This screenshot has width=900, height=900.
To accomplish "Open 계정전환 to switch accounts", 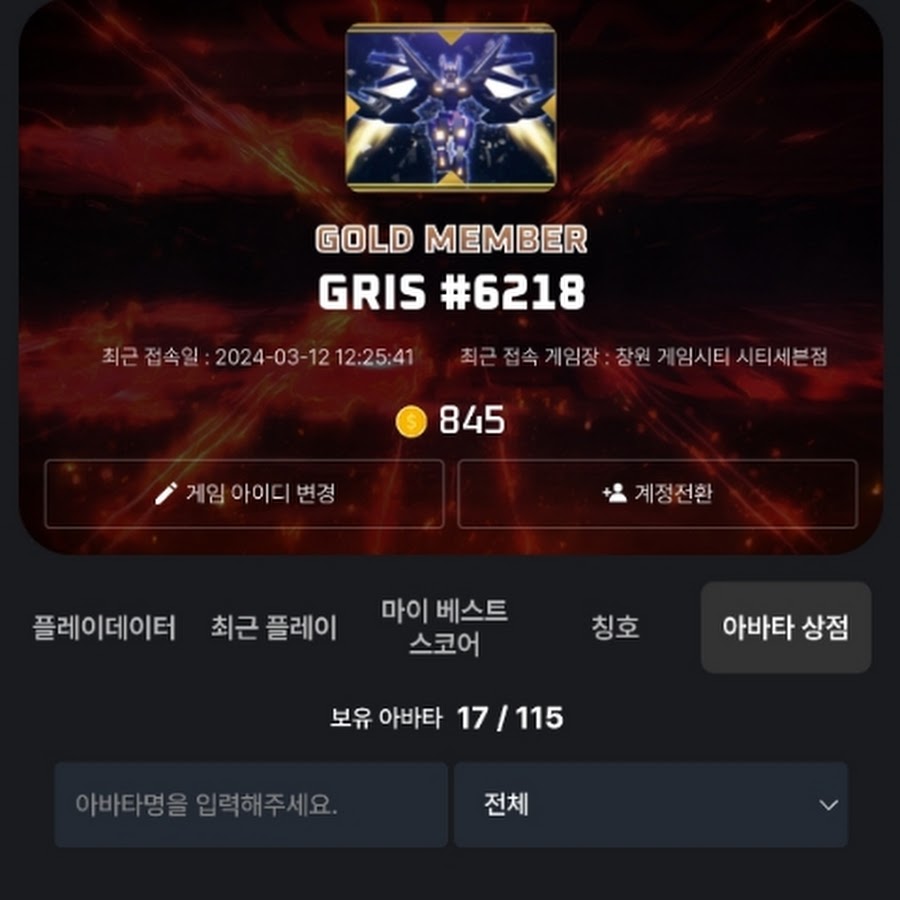I will tap(657, 494).
